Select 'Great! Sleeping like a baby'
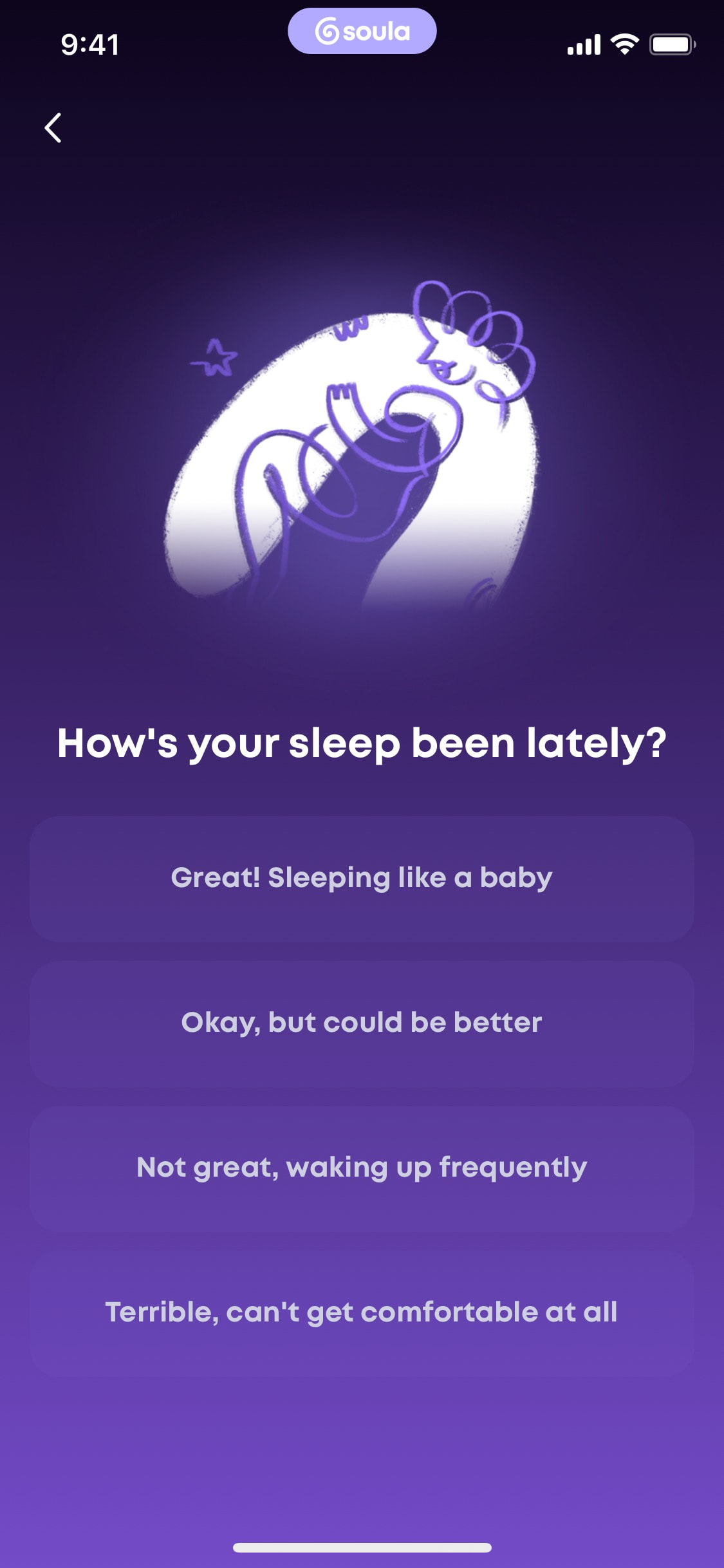Viewport: 724px width, 1568px height. pos(362,879)
